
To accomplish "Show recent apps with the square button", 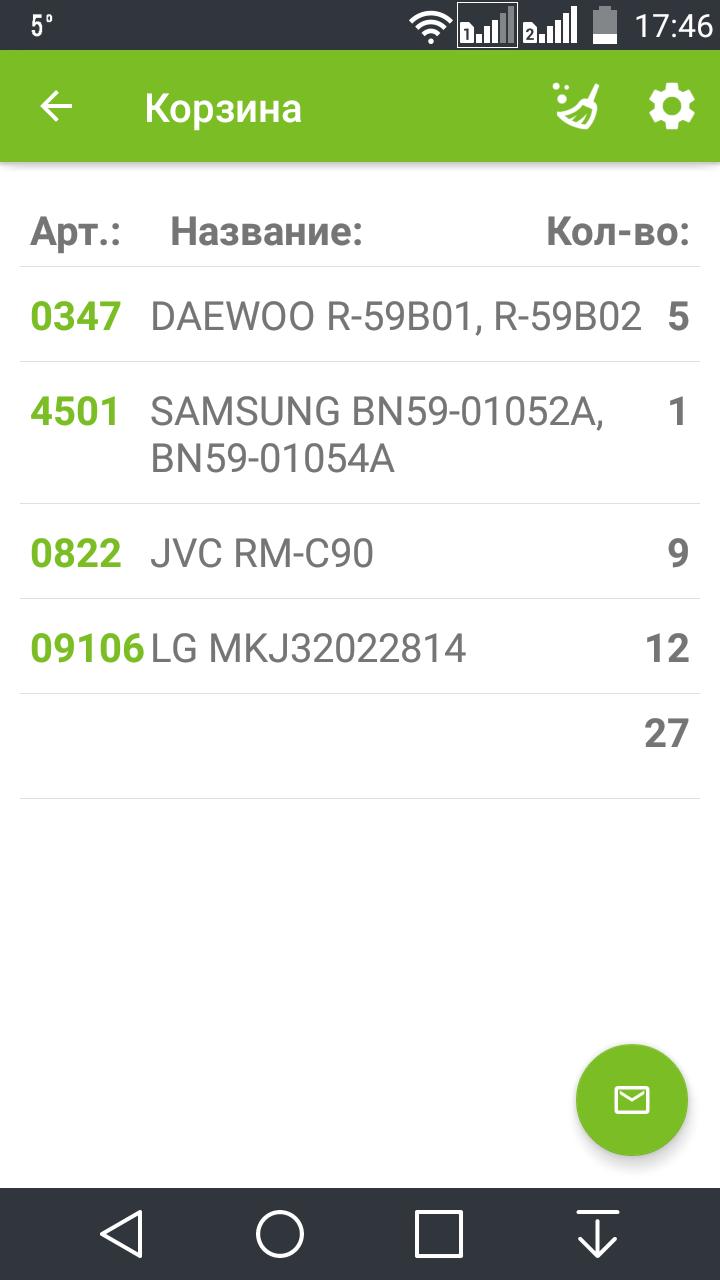I will pyautogui.click(x=439, y=1234).
